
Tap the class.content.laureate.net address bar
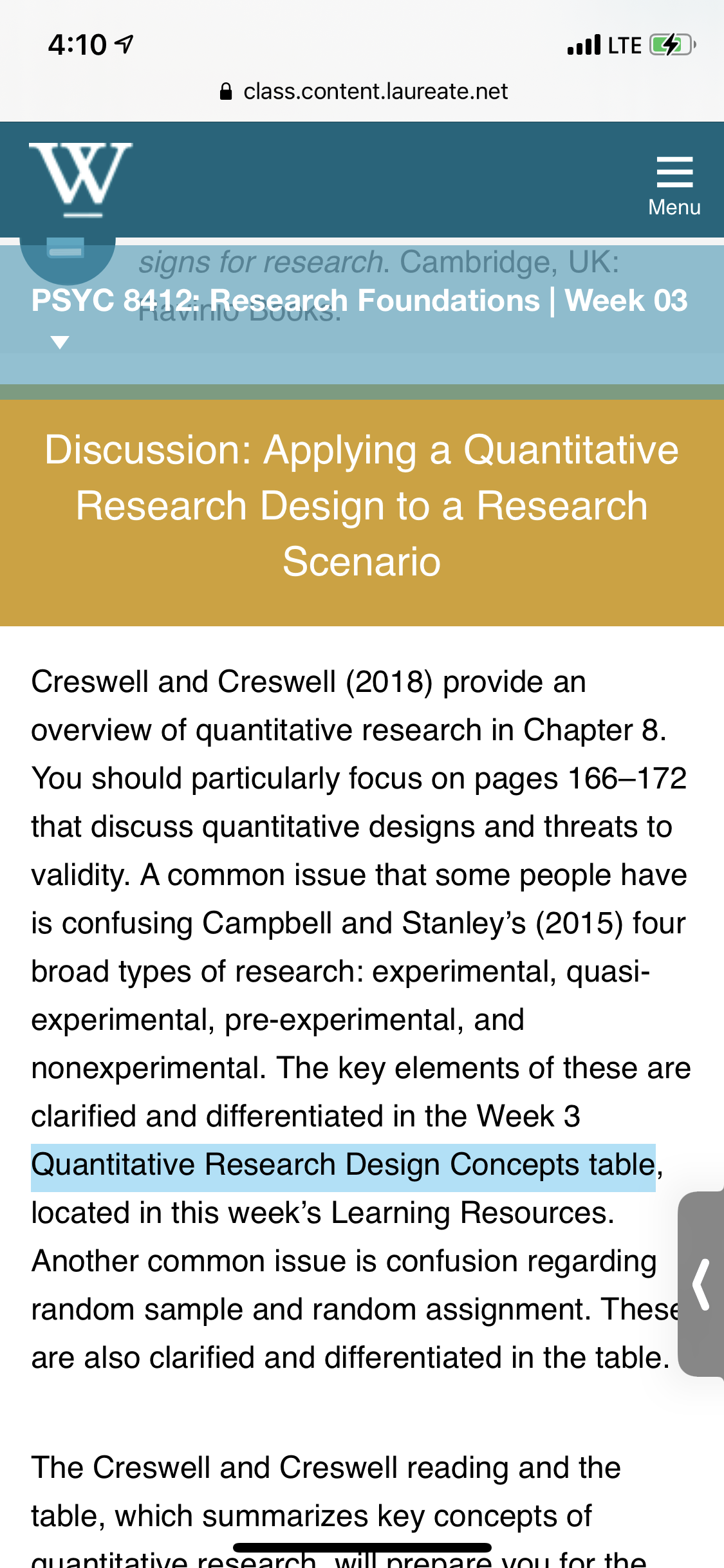[363, 91]
